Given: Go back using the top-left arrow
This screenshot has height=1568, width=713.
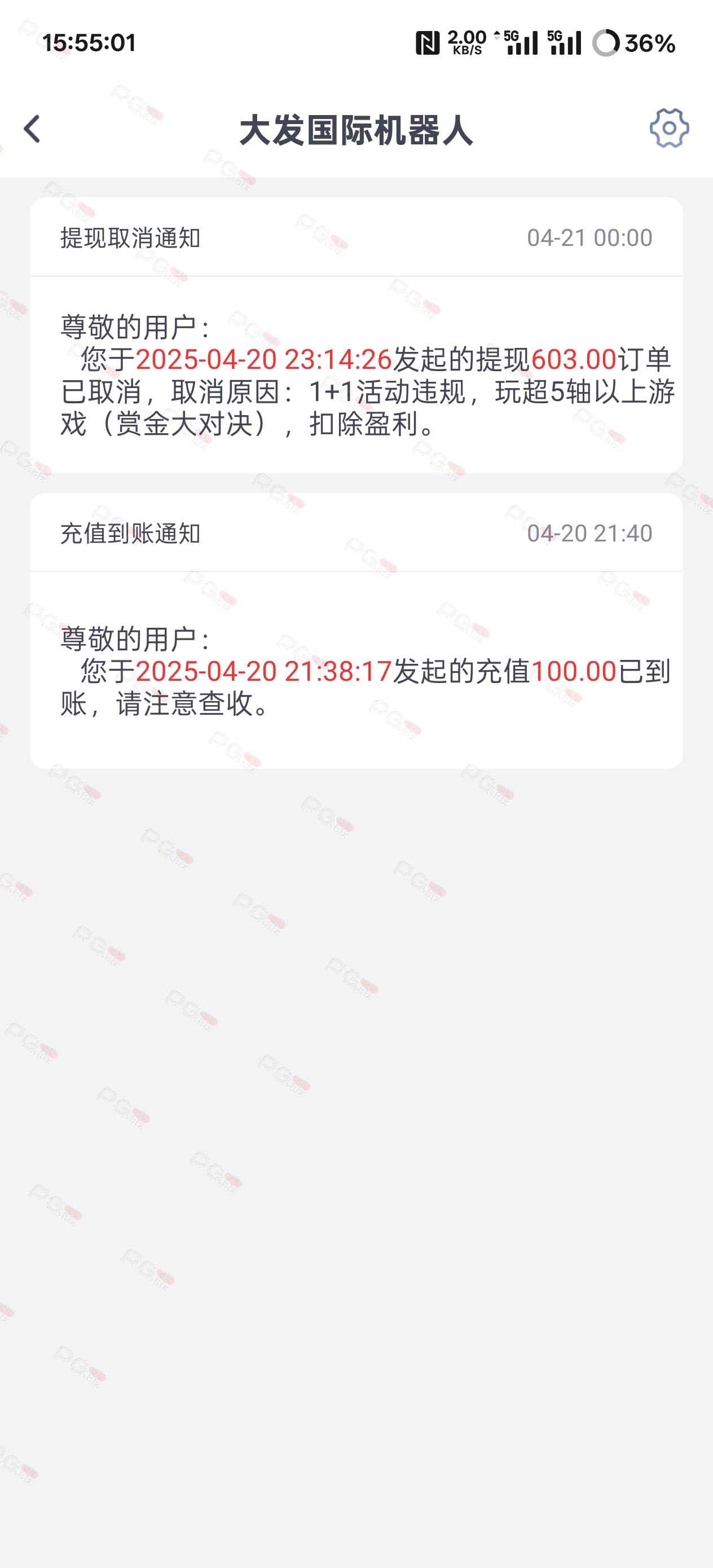Looking at the screenshot, I should 32,129.
